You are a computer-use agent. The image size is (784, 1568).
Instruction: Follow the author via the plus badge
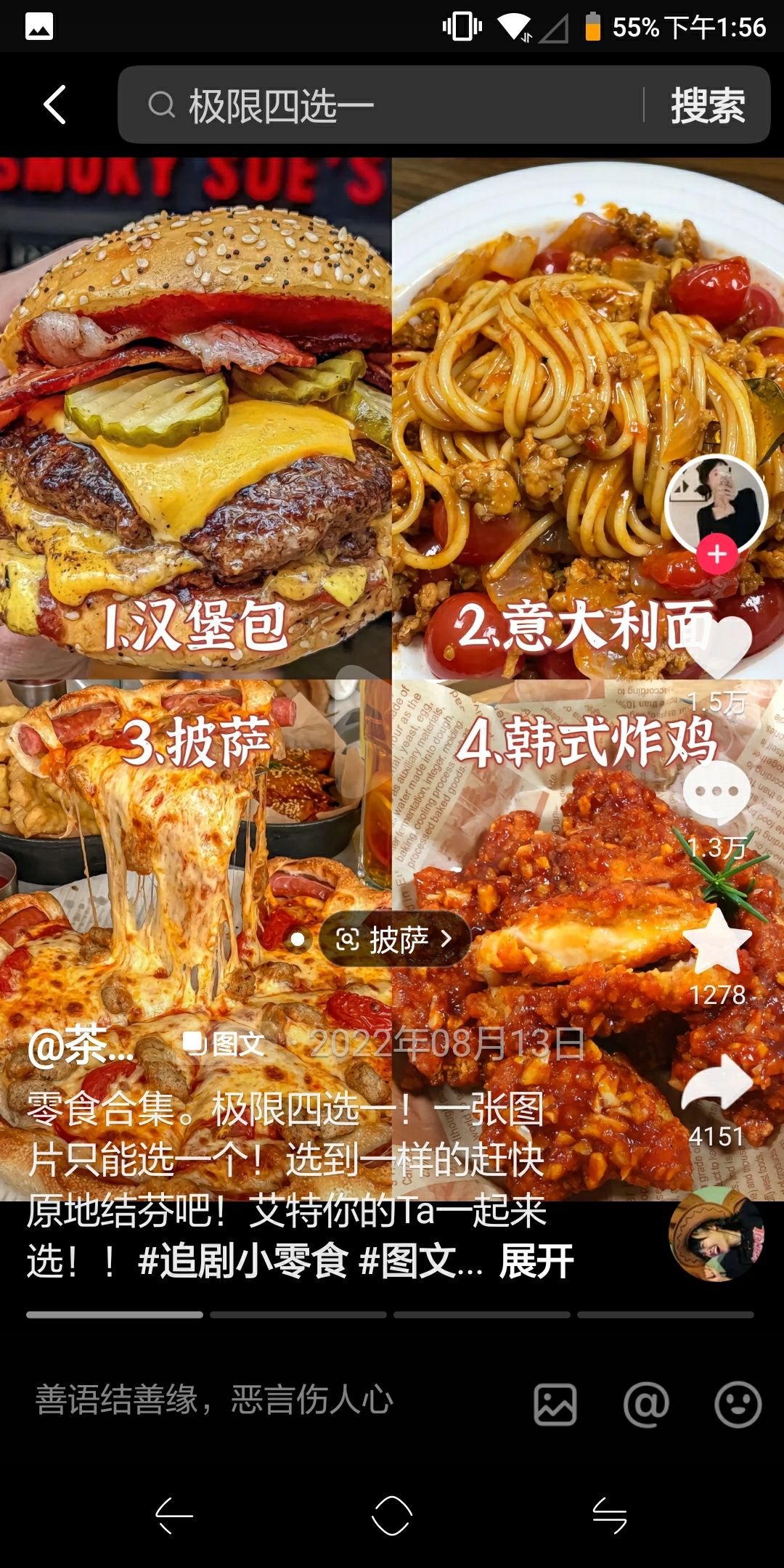[716, 555]
